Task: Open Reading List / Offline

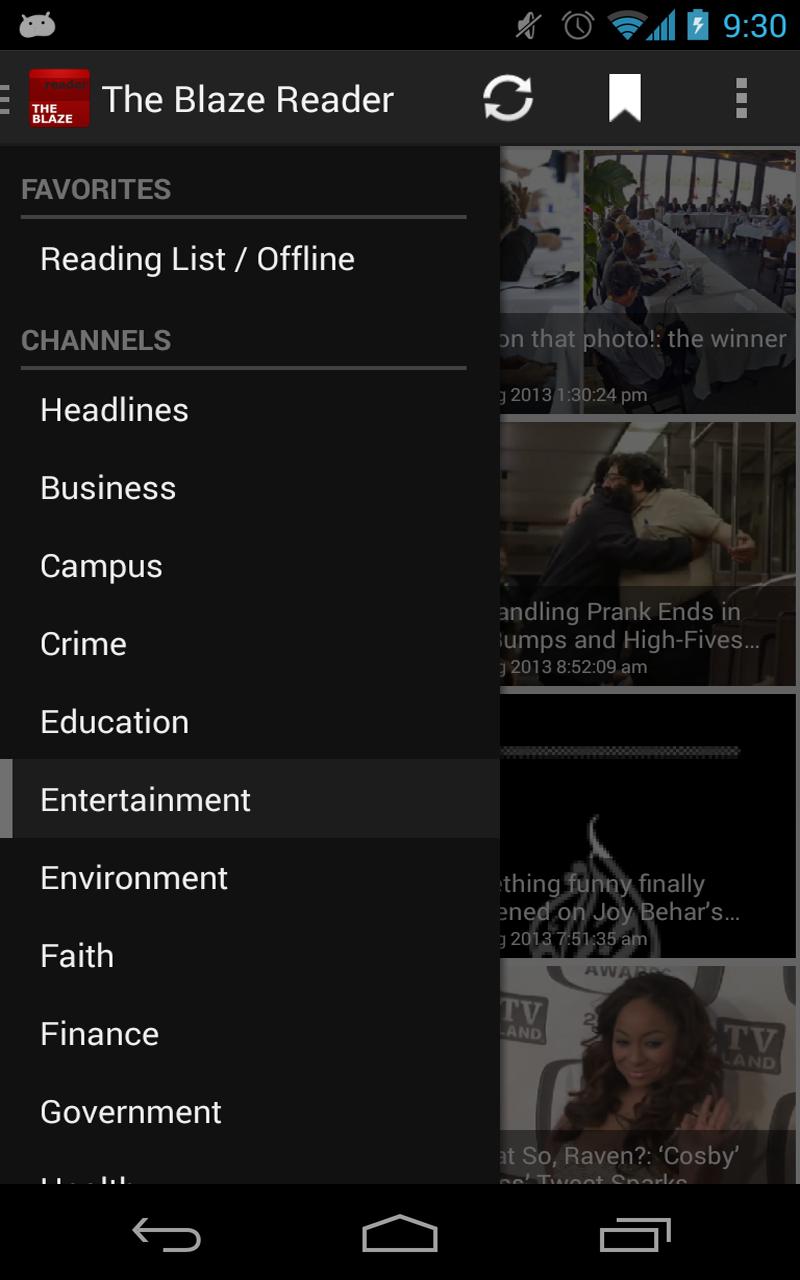Action: pos(197,258)
